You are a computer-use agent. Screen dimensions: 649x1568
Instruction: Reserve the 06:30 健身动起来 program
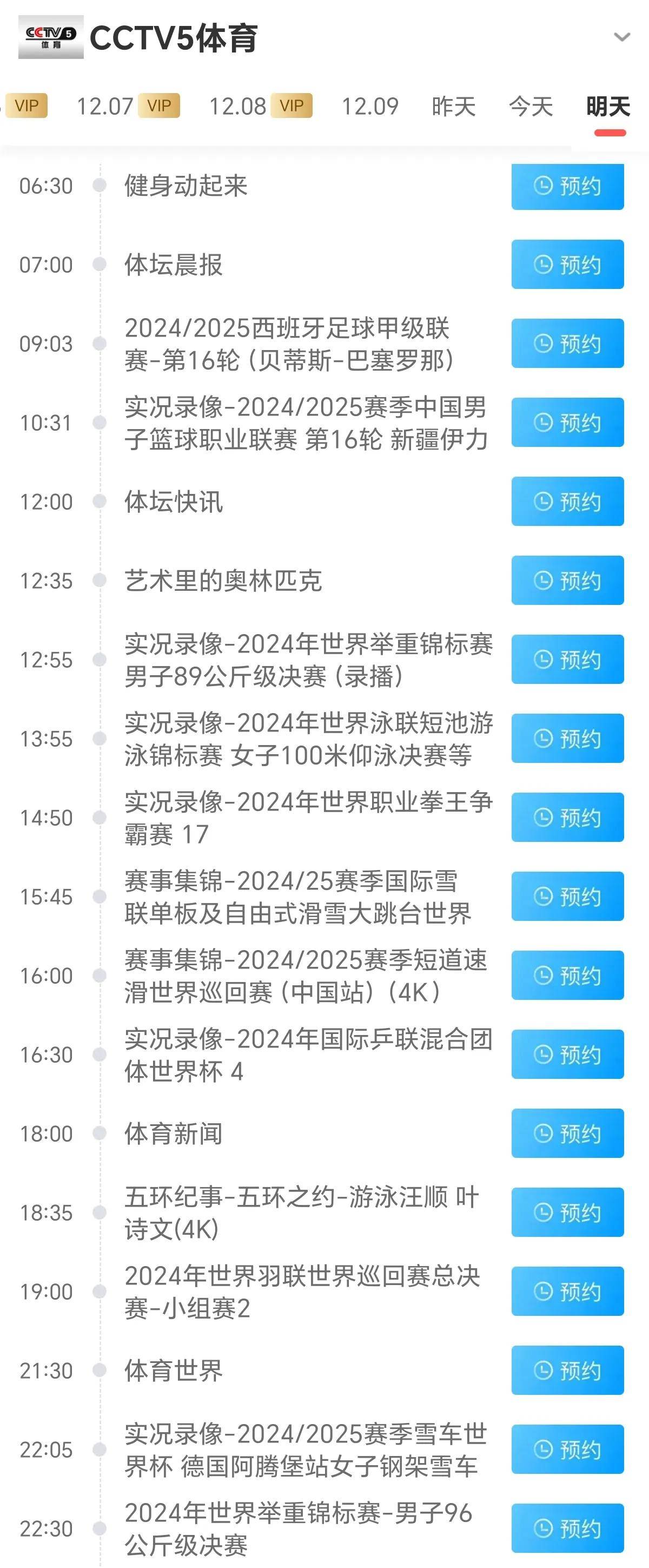(567, 186)
